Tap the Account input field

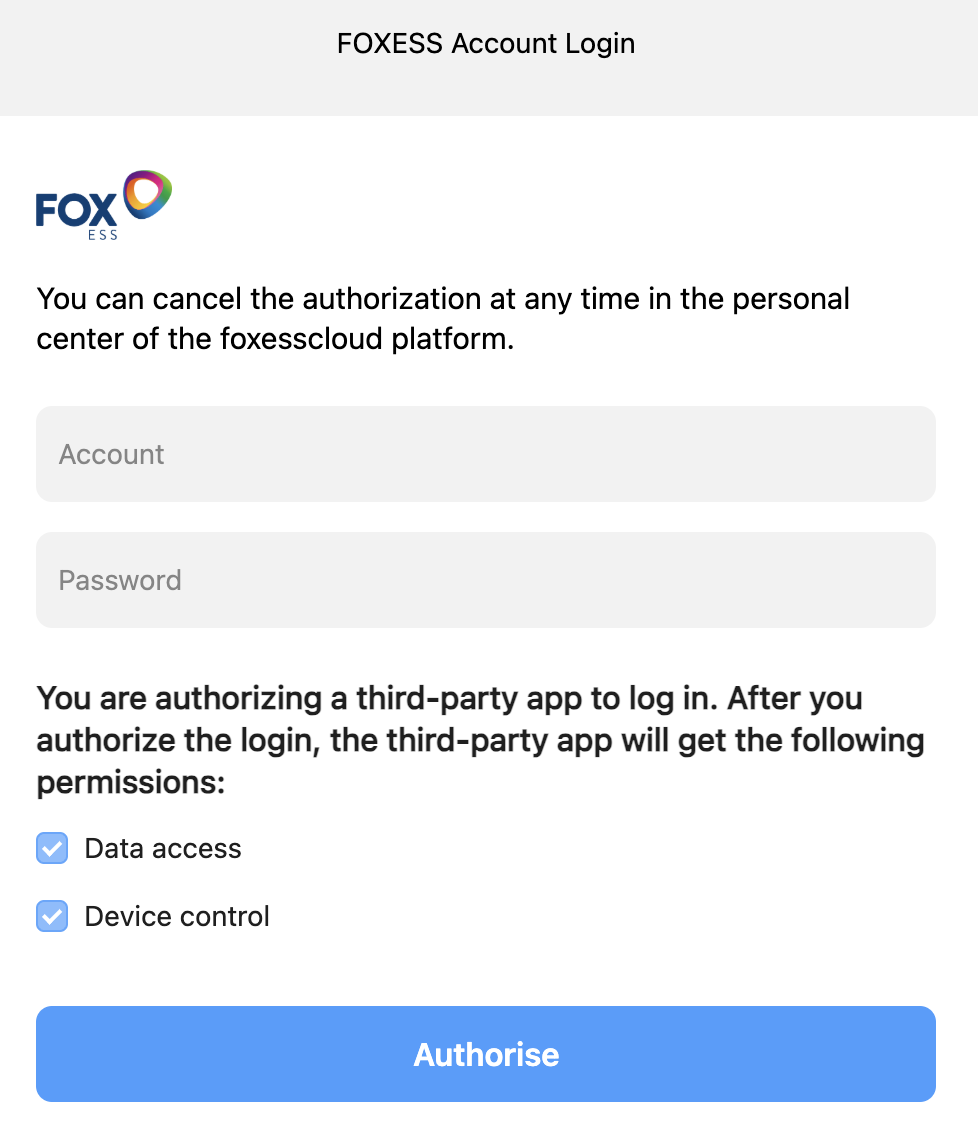486,454
